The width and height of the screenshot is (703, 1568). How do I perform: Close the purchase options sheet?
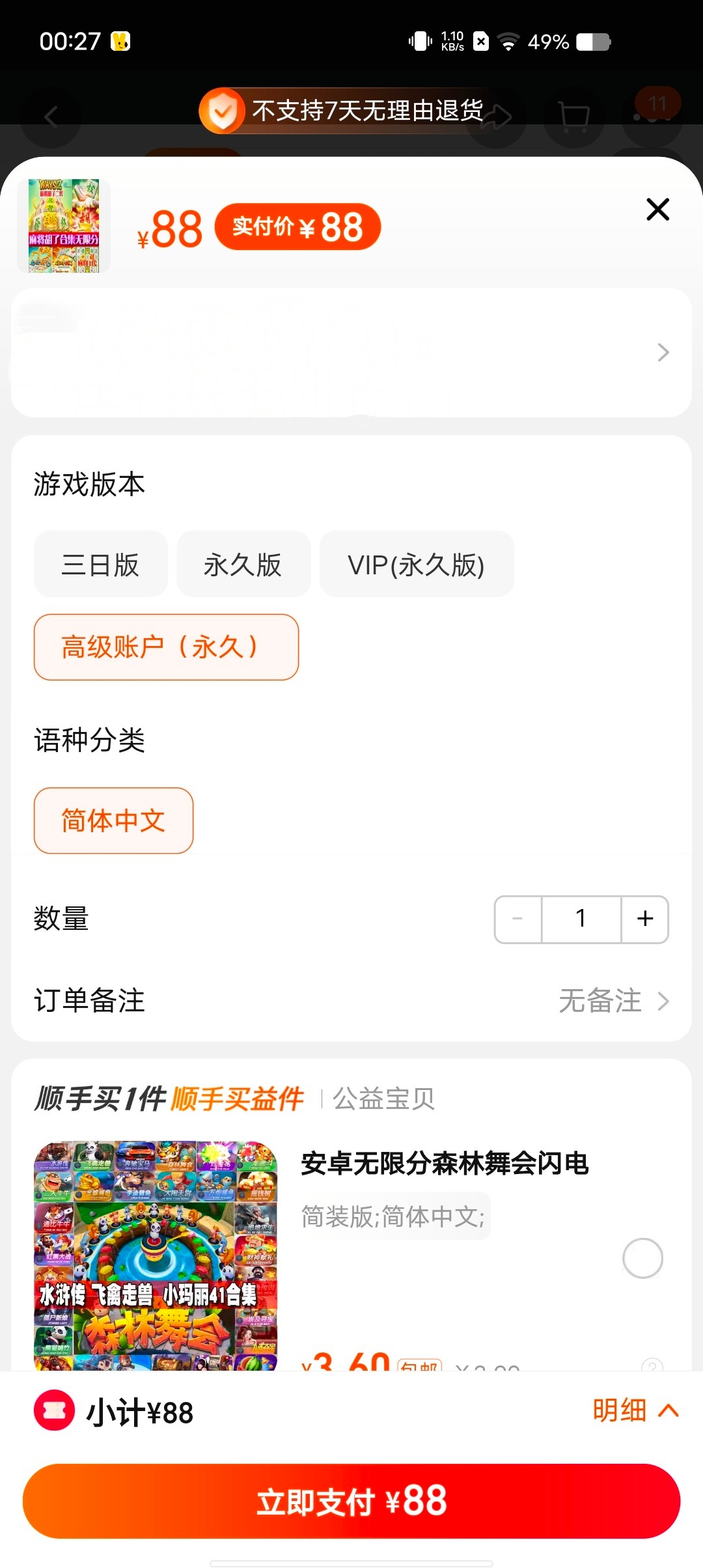657,210
